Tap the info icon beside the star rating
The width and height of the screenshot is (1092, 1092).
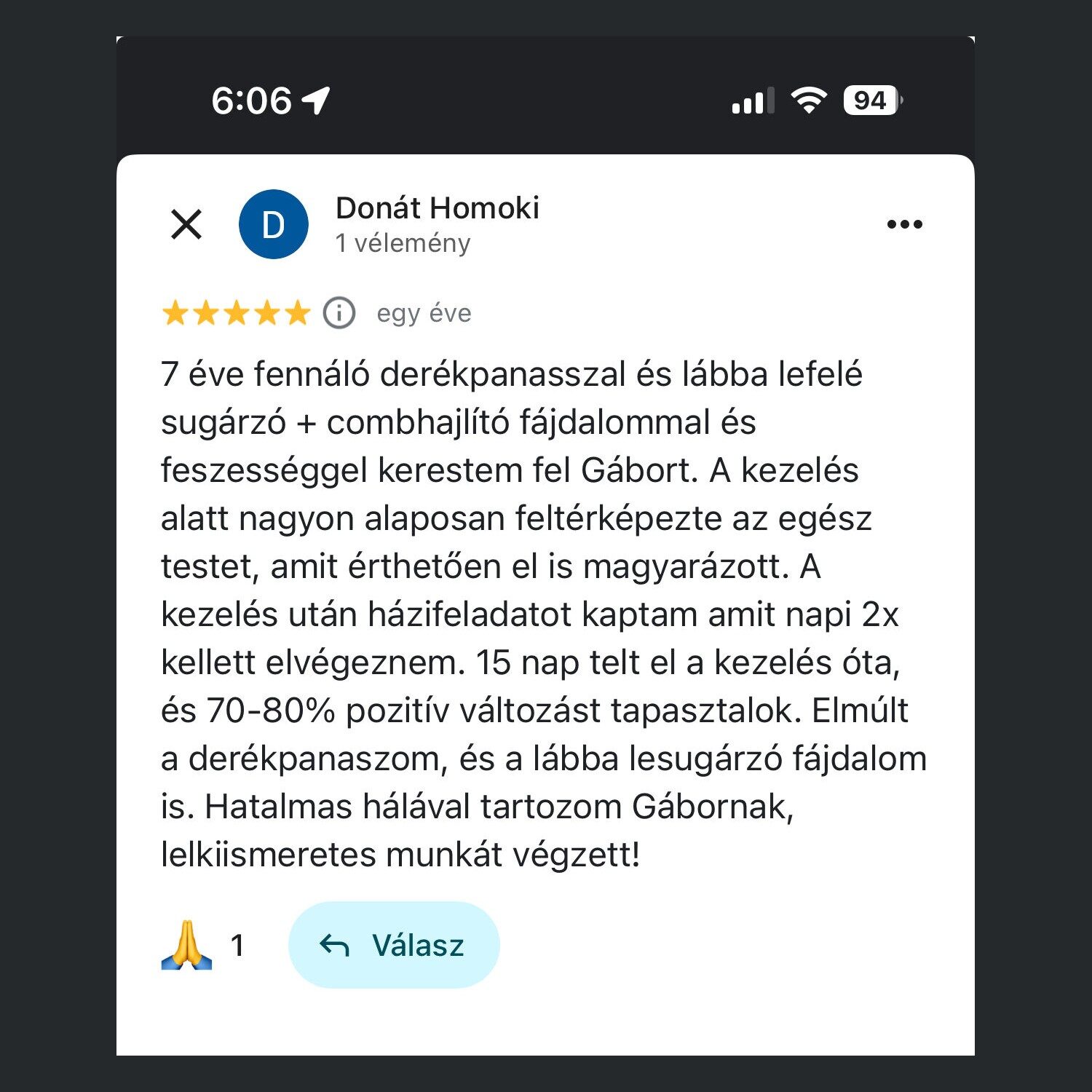pyautogui.click(x=339, y=313)
